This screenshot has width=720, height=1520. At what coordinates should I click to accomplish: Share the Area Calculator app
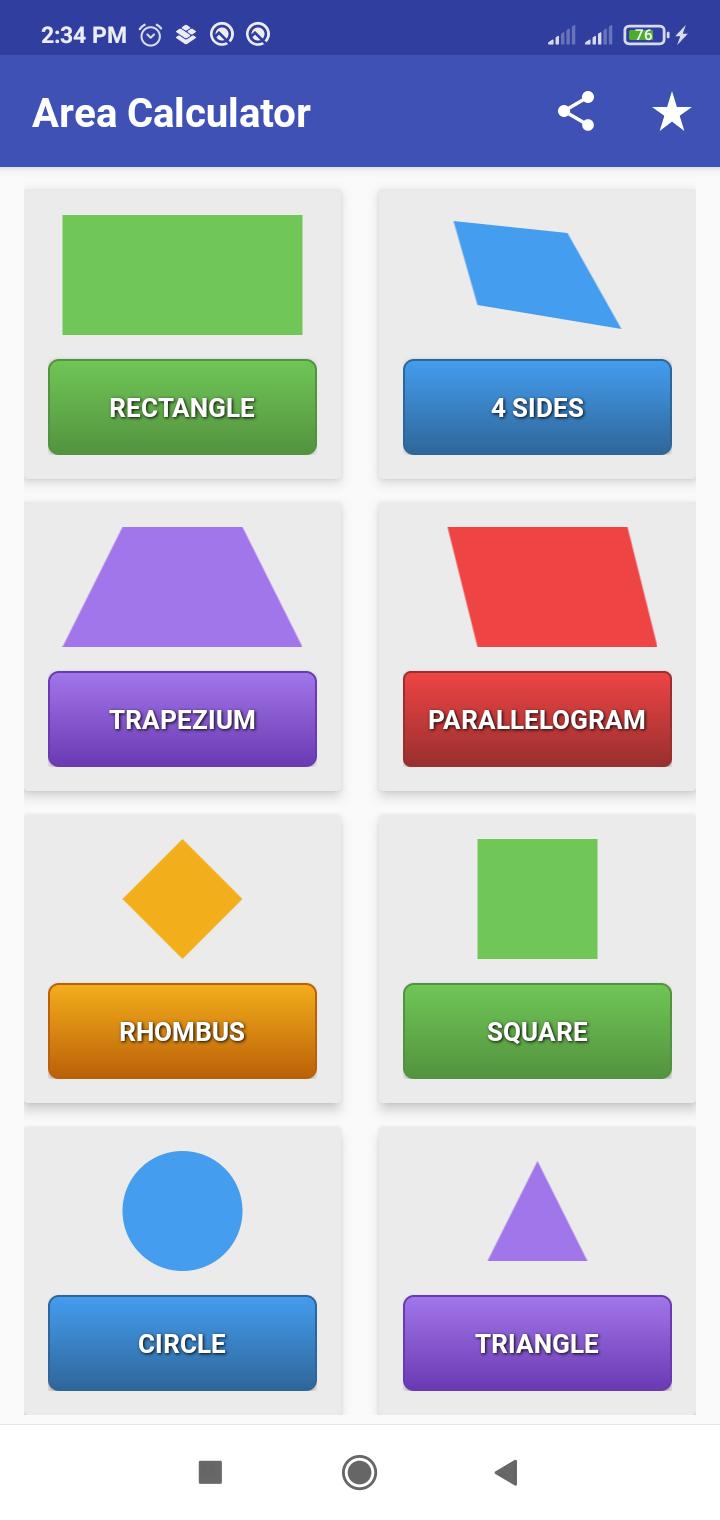pos(576,112)
